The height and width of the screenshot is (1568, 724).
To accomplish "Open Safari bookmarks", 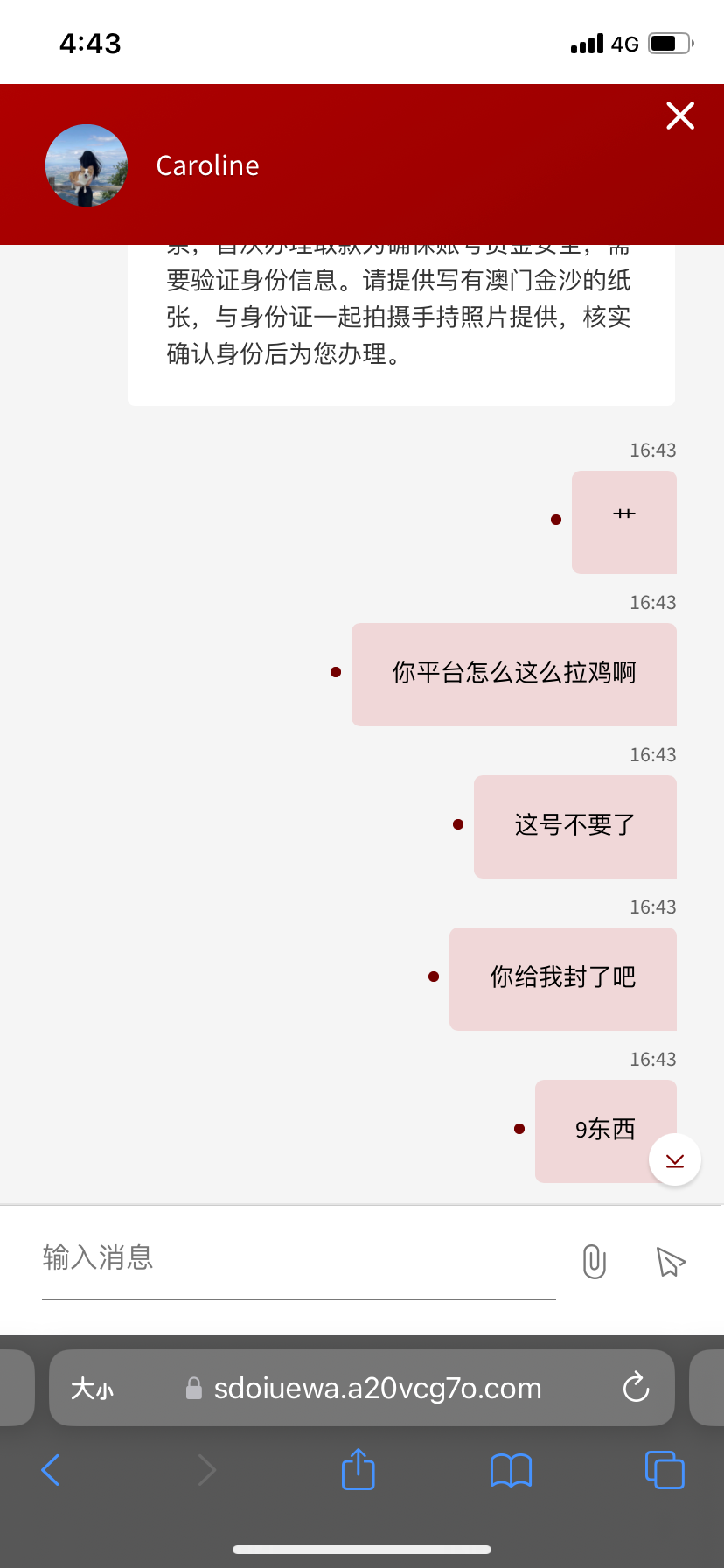I will pyautogui.click(x=512, y=1470).
